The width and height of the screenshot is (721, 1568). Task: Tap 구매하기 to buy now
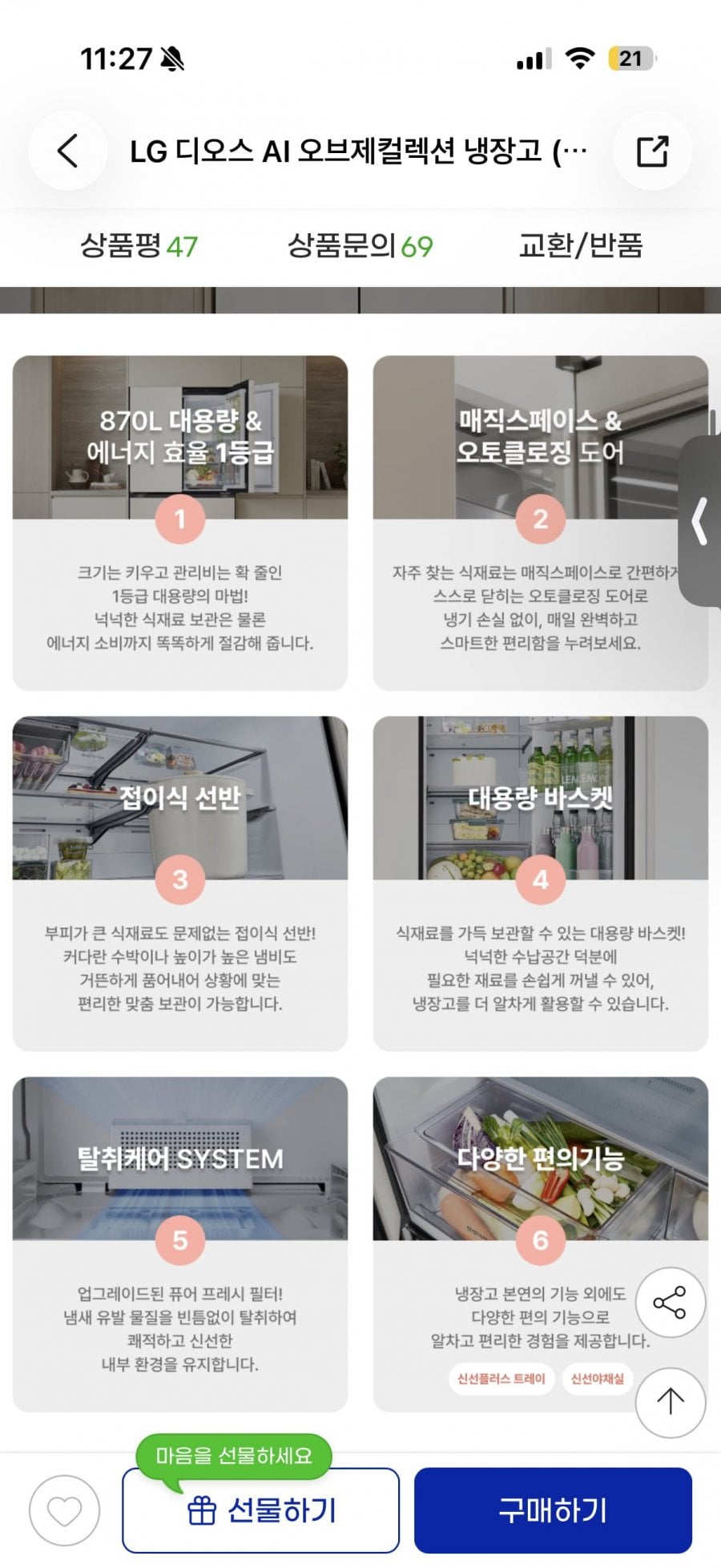[553, 1510]
